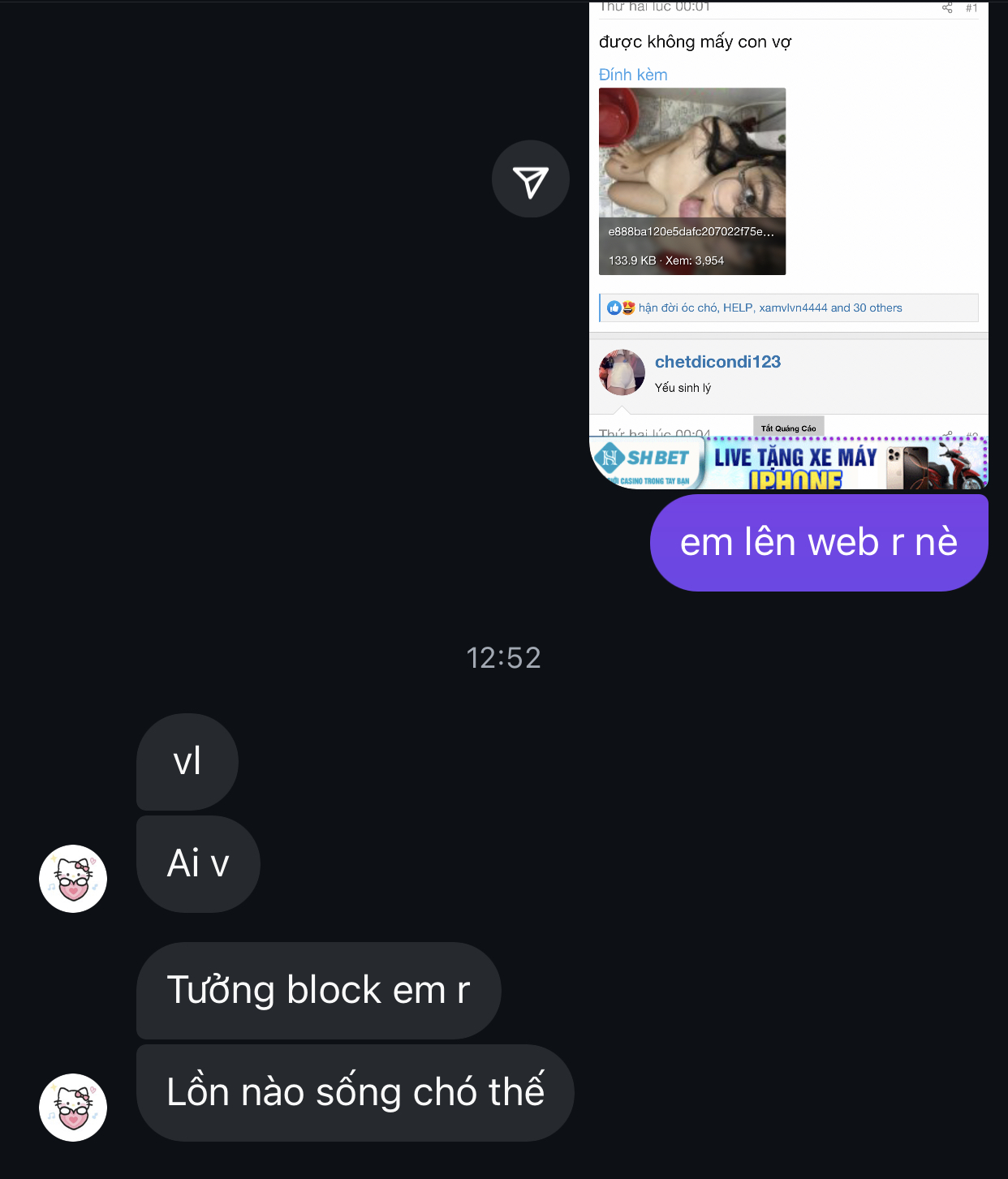Click the paper plane share icon
This screenshot has width=1008, height=1179.
click(x=531, y=179)
